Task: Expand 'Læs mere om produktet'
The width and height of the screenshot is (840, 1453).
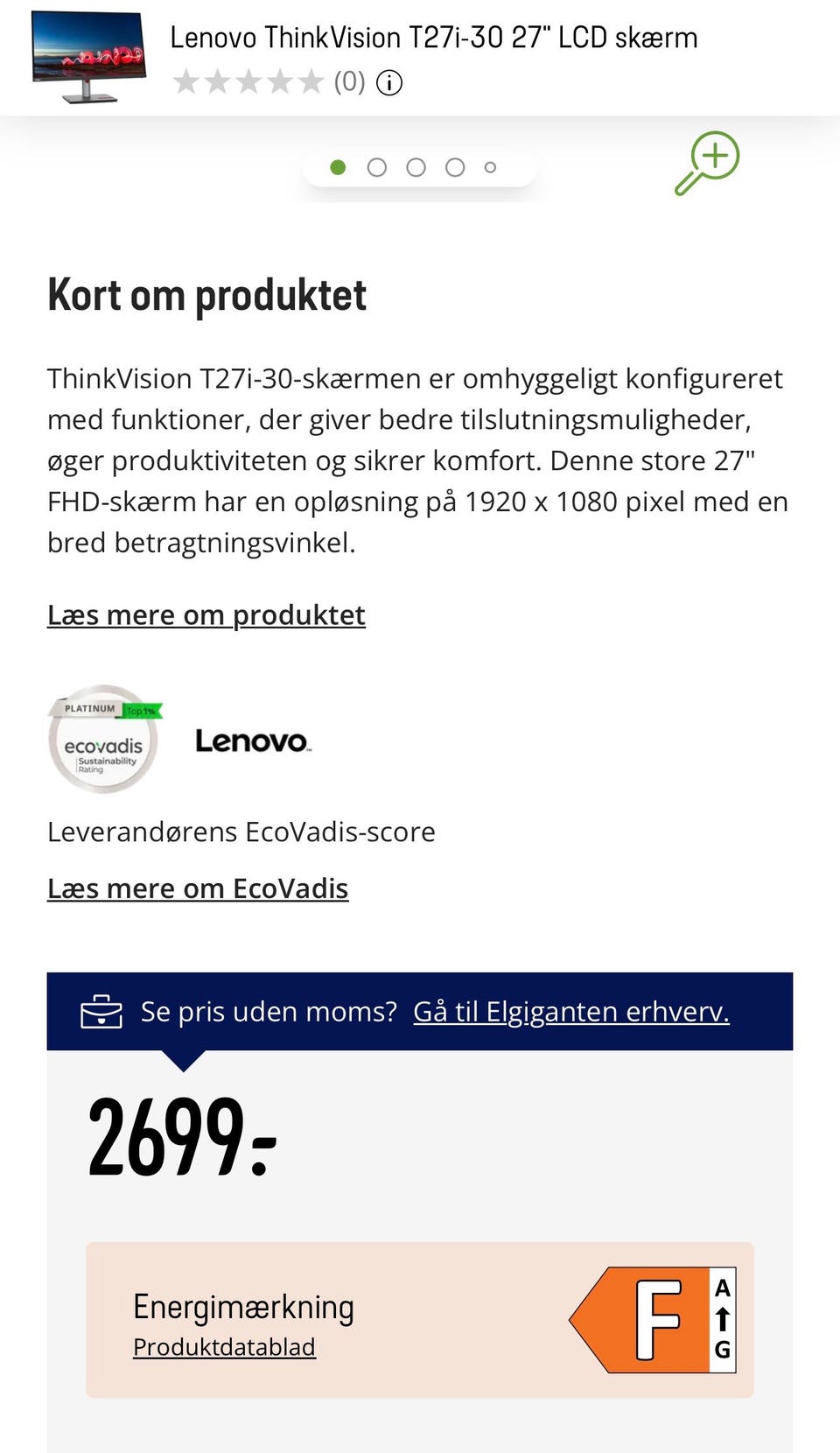Action: click(x=206, y=614)
